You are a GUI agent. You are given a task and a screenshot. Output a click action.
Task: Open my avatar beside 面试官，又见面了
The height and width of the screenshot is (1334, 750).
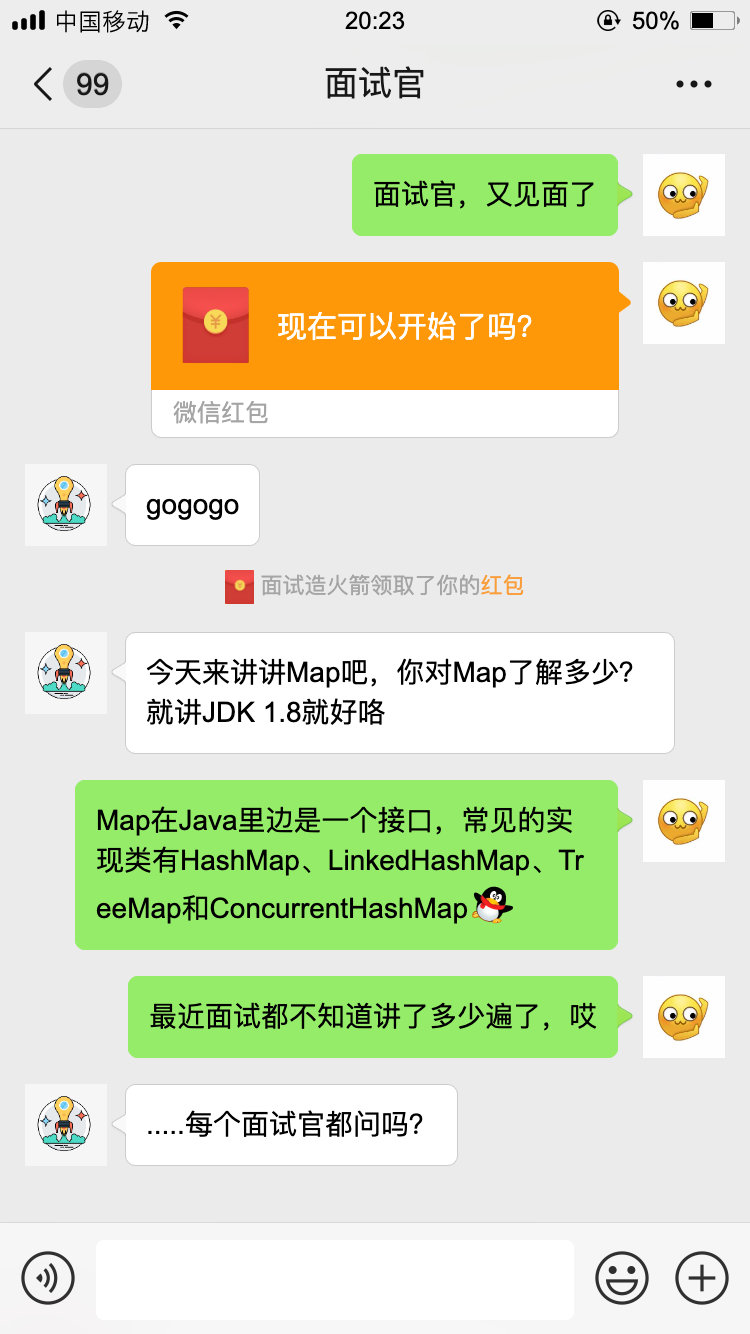(x=683, y=195)
